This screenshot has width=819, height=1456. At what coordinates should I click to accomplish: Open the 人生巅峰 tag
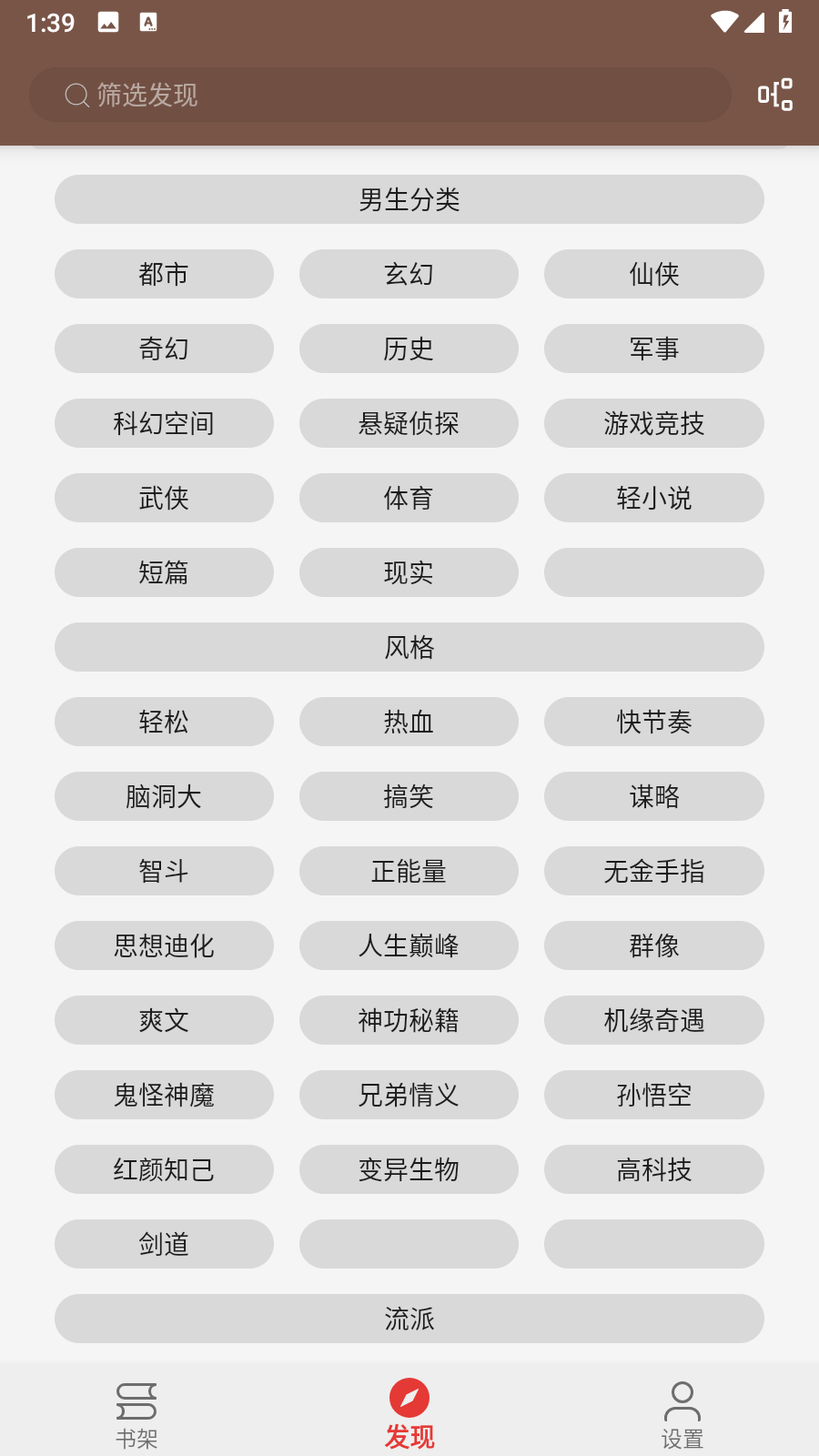[x=409, y=945]
